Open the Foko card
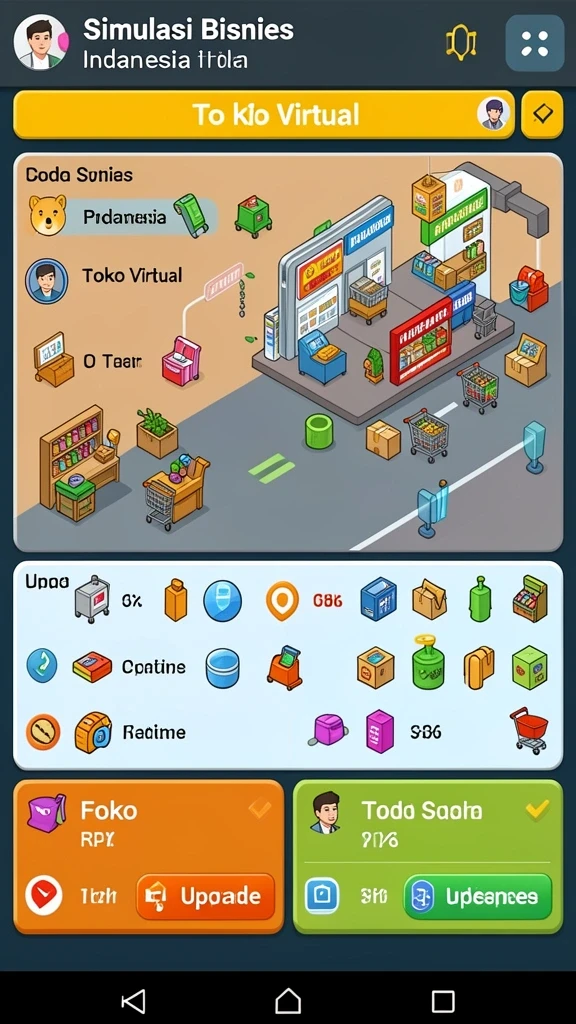The image size is (576, 1024). 149,856
